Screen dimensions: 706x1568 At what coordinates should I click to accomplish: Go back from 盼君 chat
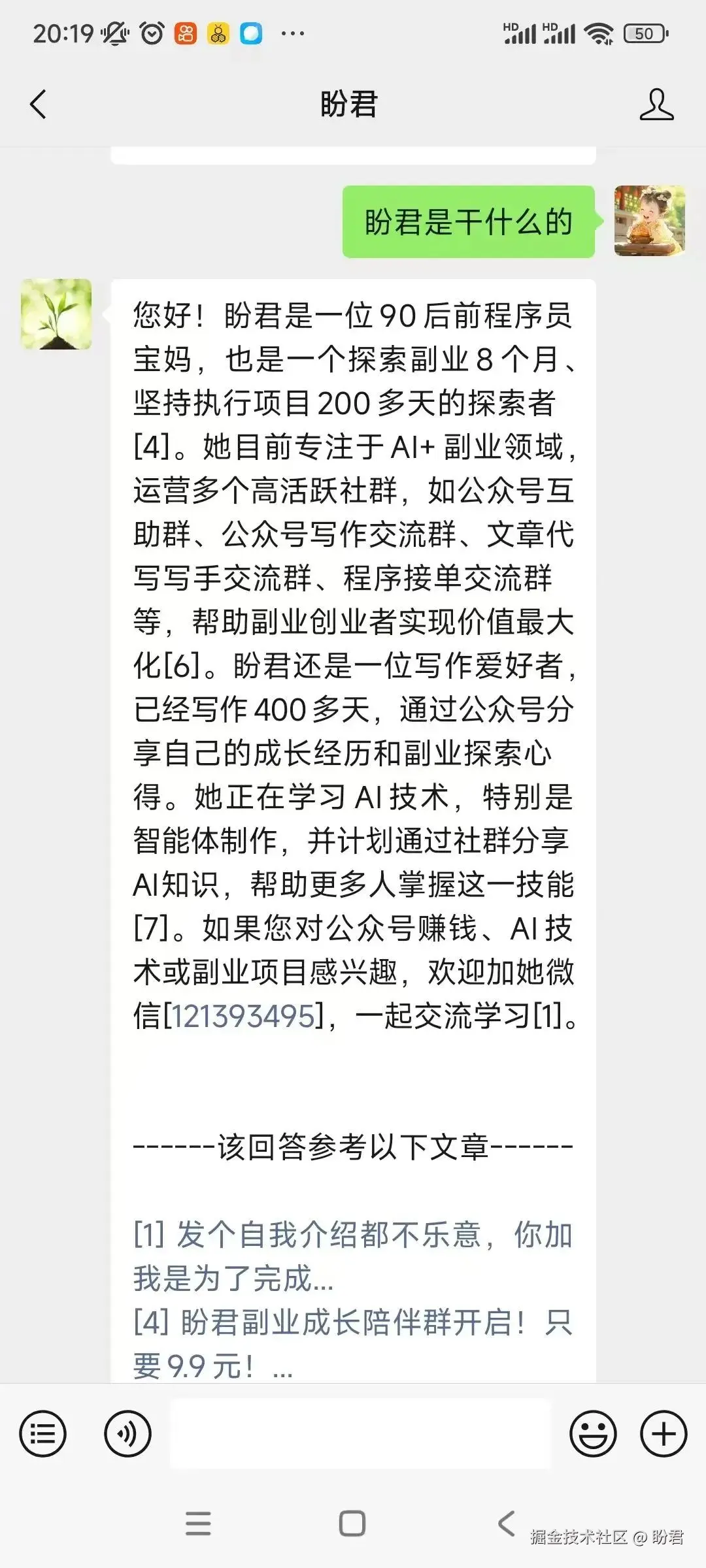(39, 105)
